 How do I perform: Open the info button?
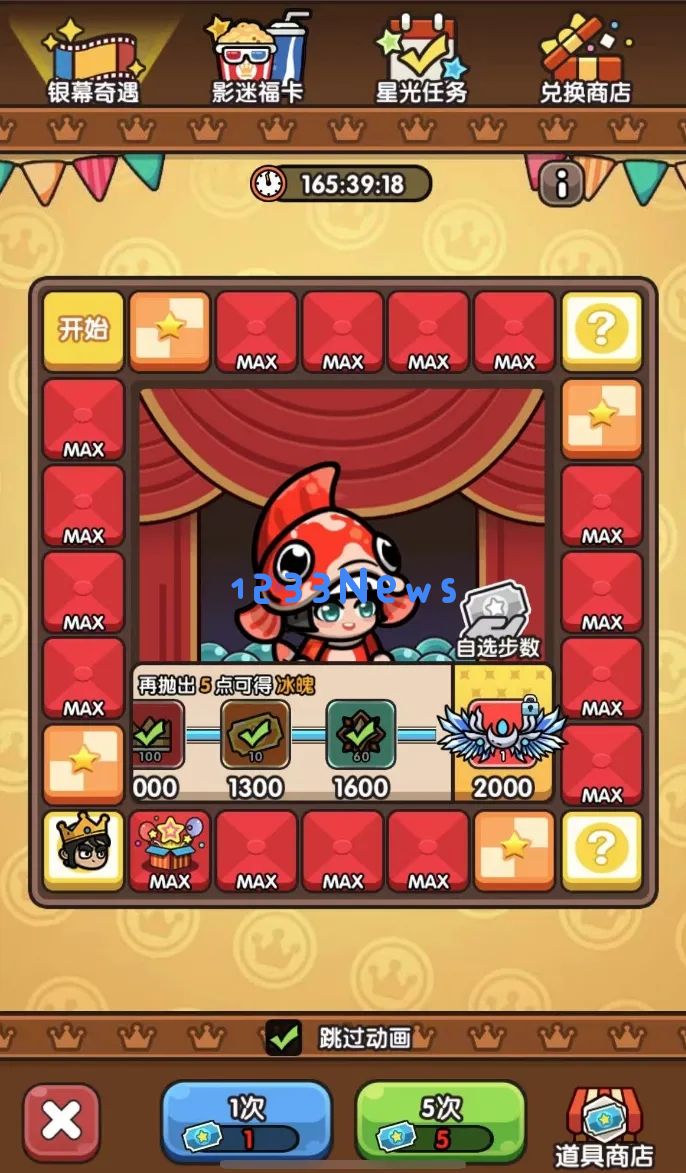coord(562,182)
